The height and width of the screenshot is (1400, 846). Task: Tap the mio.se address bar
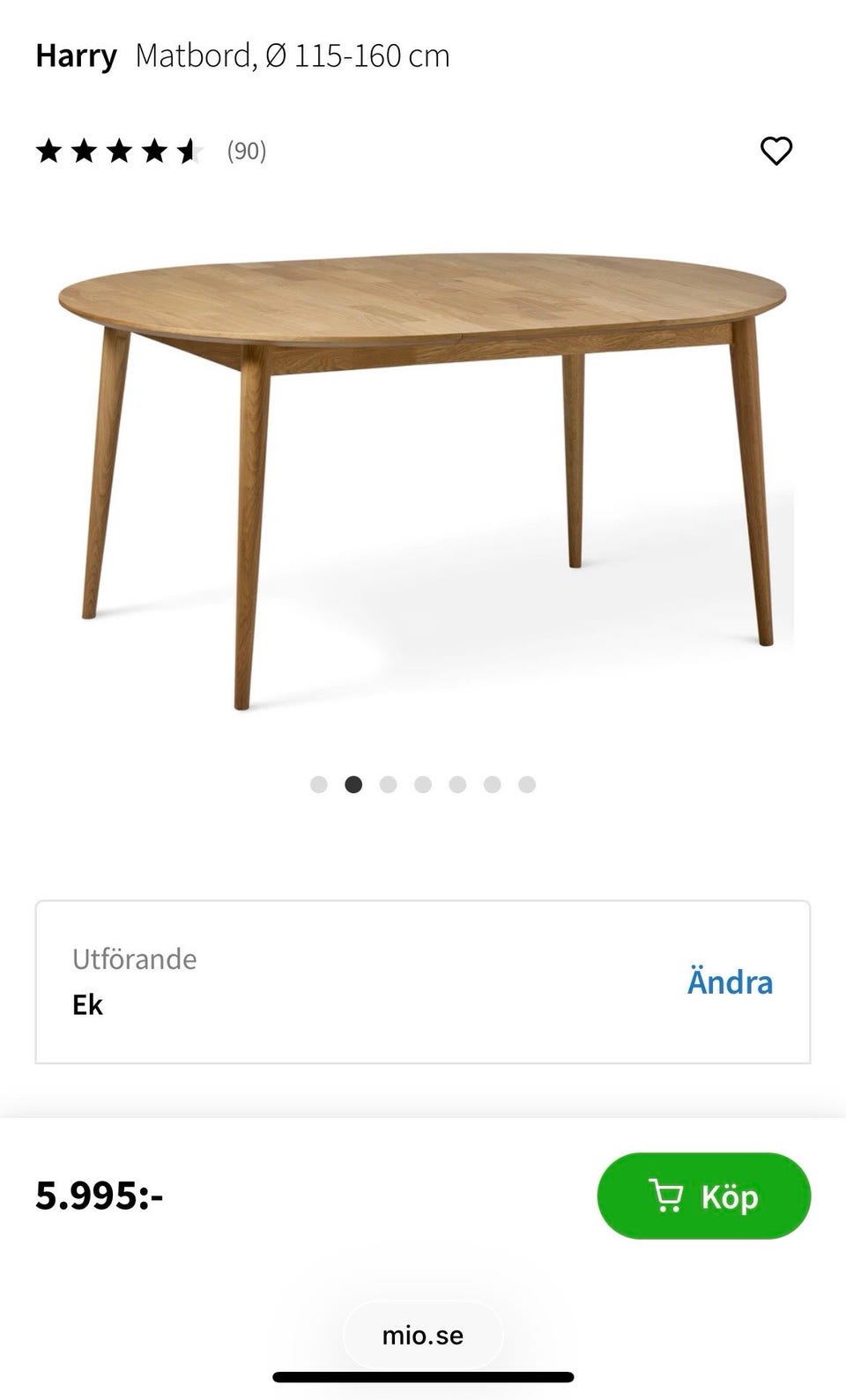point(423,1334)
